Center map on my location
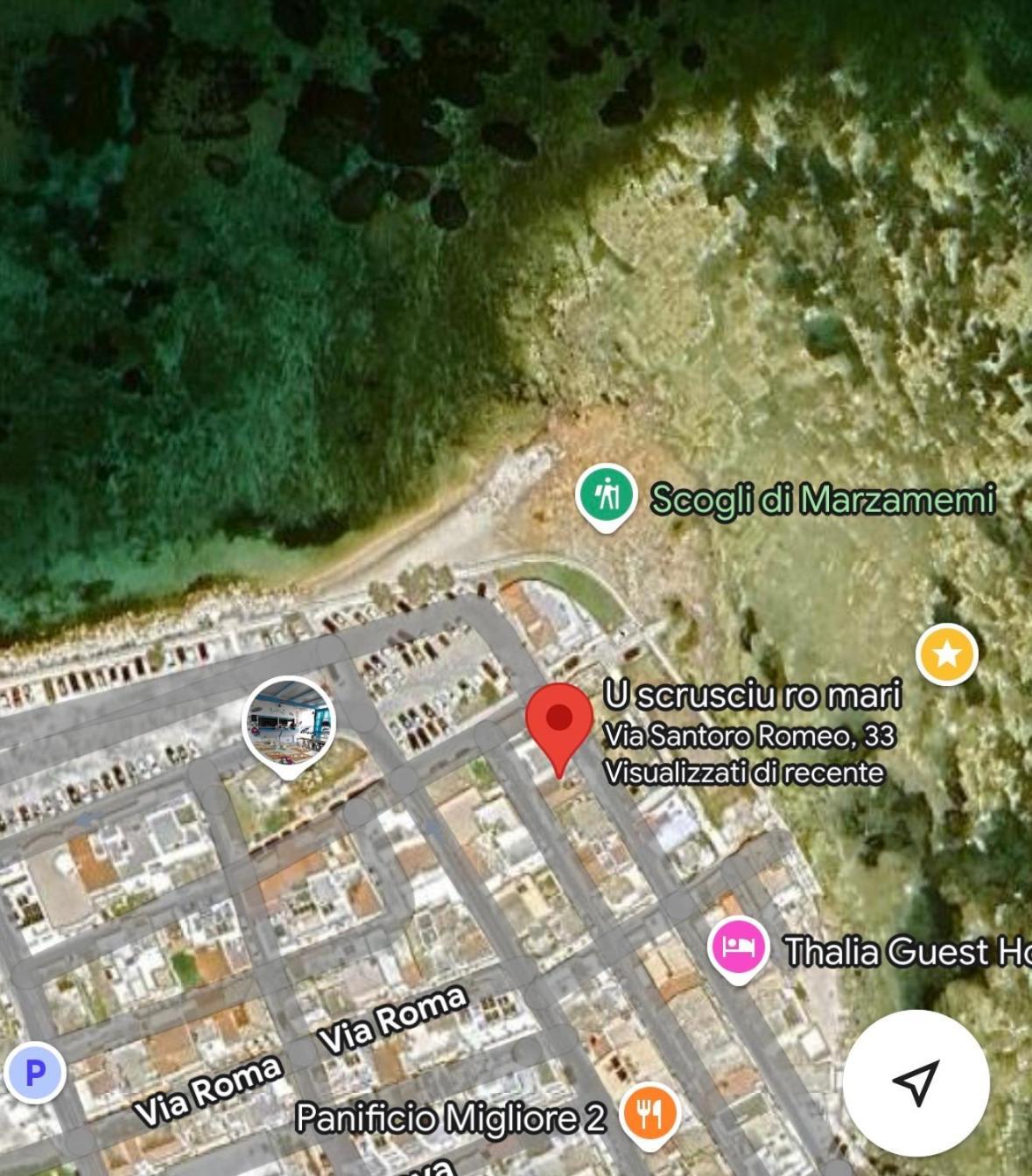Image resolution: width=1032 pixels, height=1176 pixels. (x=916, y=1083)
